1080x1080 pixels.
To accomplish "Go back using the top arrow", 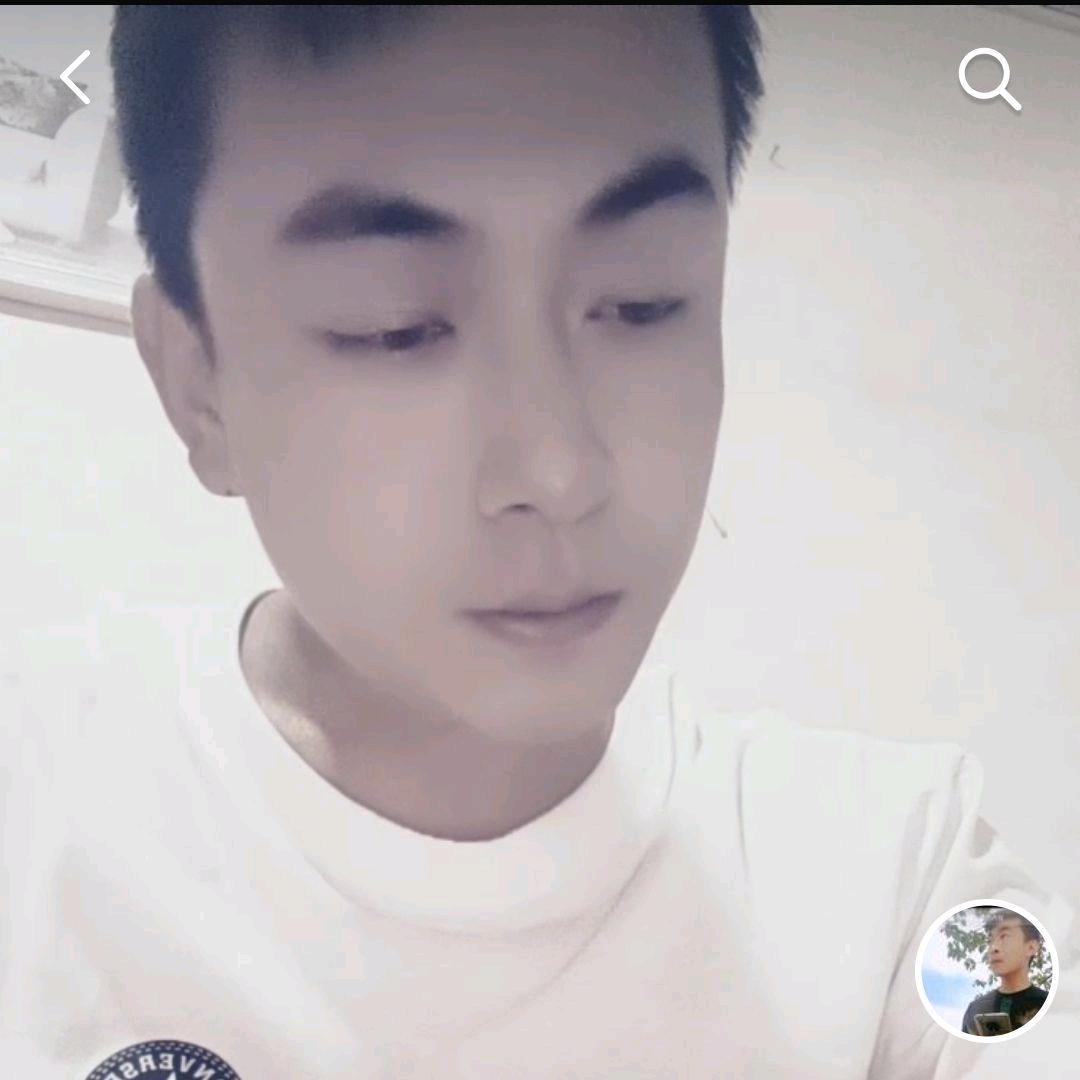I will click(76, 77).
